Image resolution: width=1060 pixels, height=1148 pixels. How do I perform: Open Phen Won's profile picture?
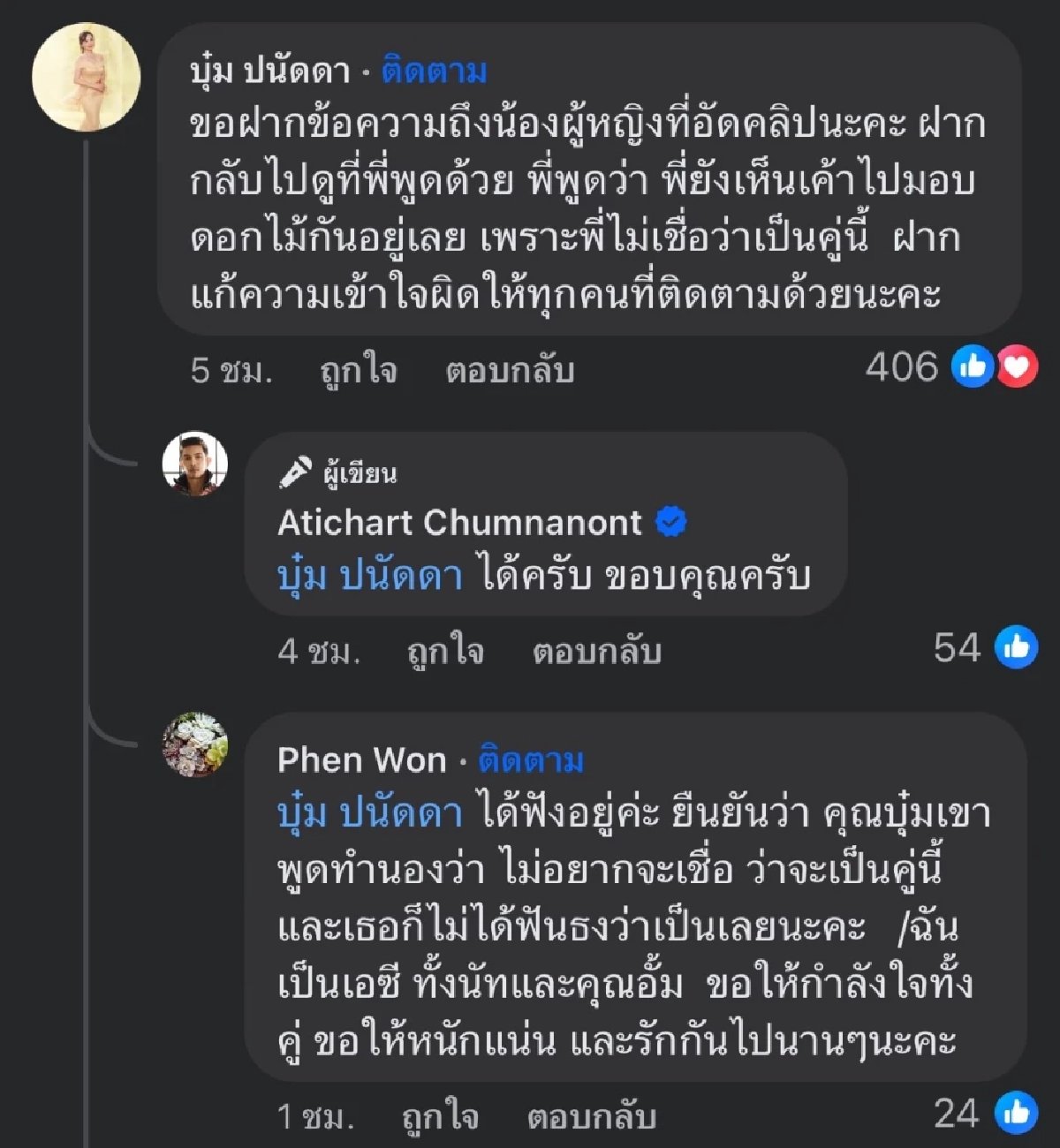pos(195,744)
